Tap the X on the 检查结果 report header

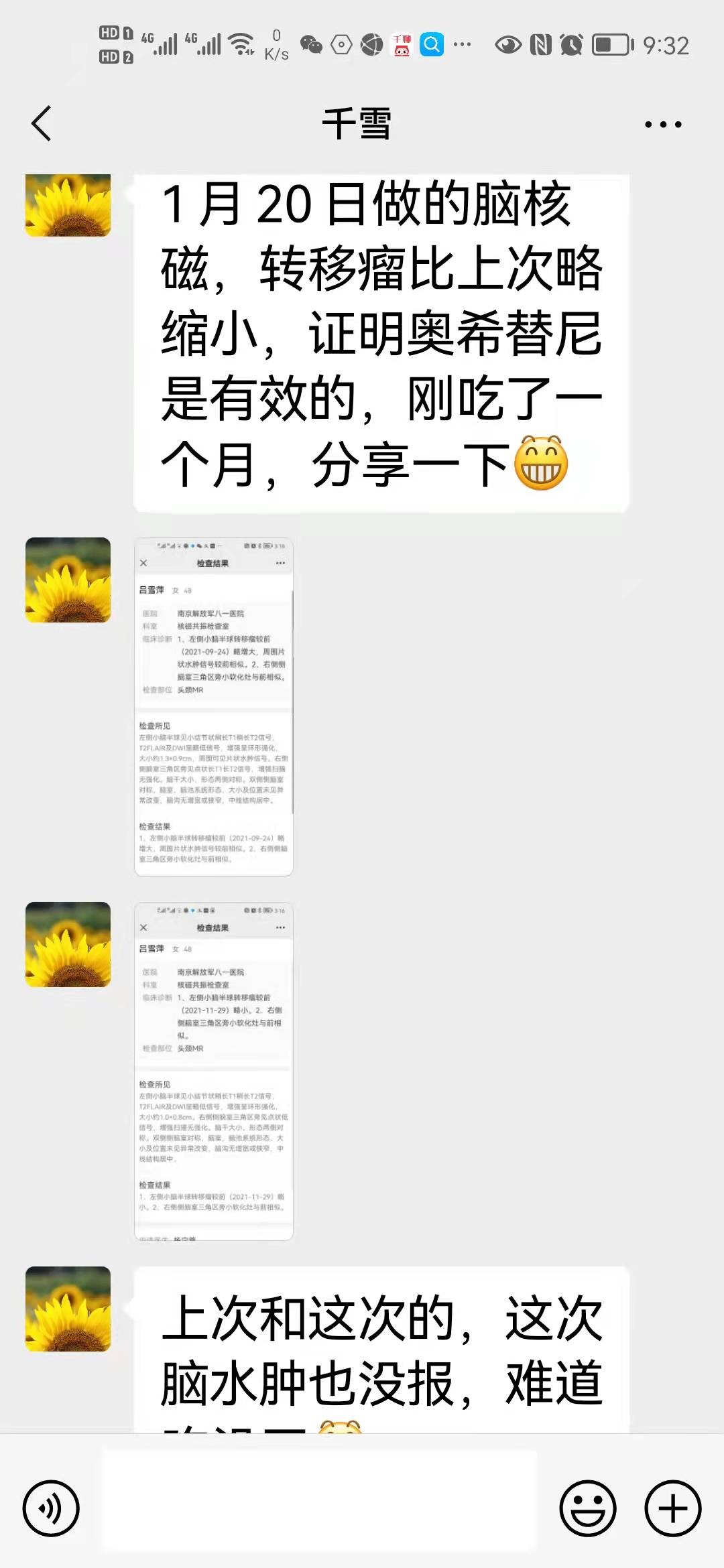(x=144, y=563)
